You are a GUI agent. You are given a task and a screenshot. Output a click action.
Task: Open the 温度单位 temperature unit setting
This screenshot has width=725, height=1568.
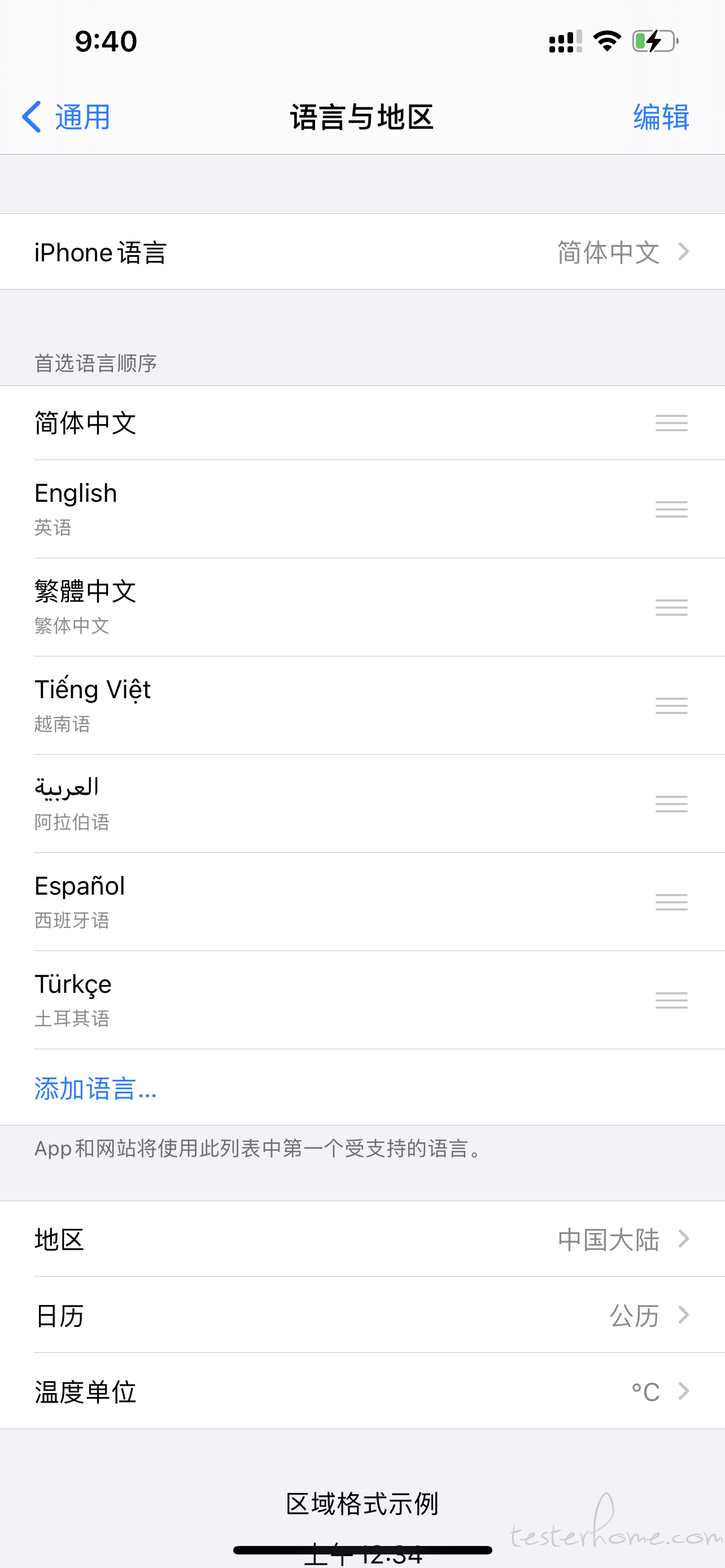(362, 1391)
